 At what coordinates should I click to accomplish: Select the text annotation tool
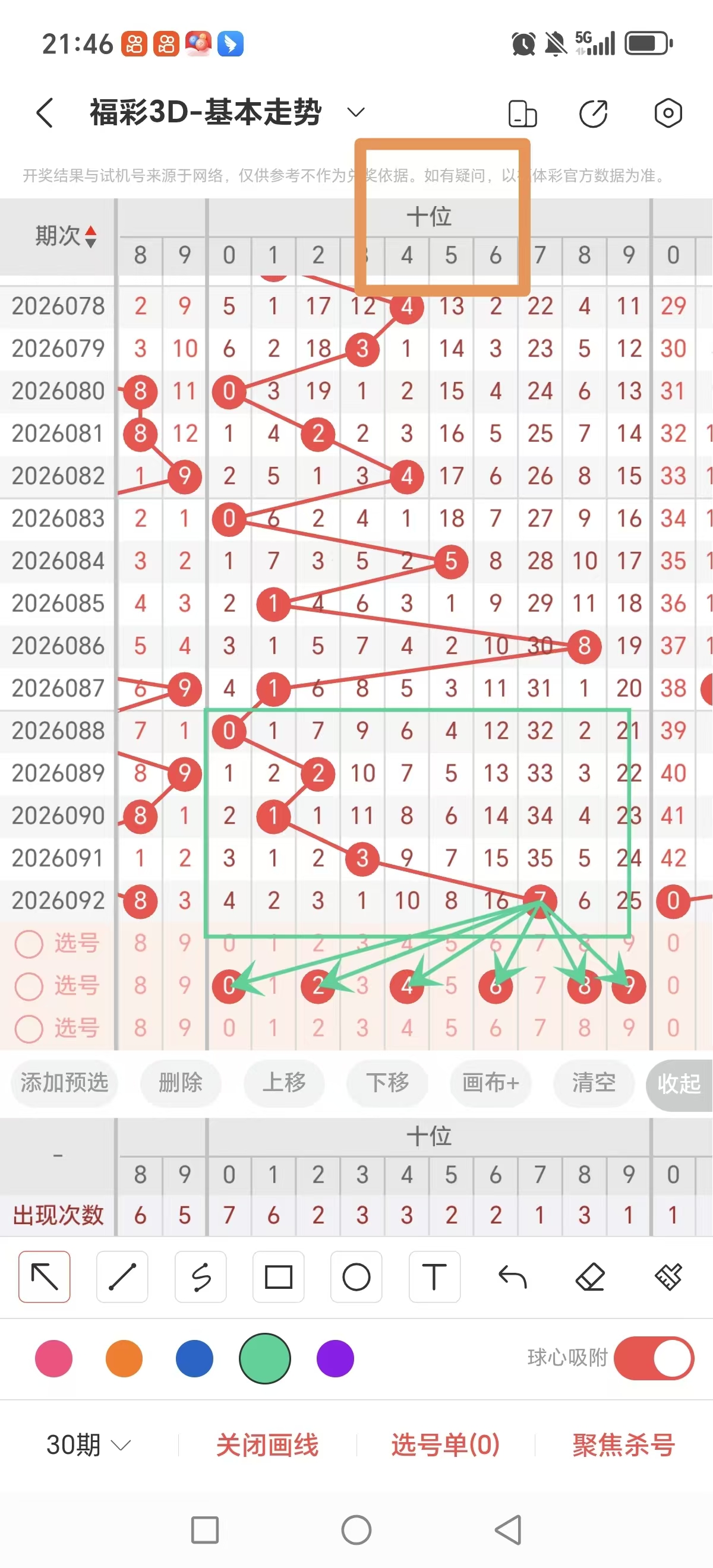tap(434, 1278)
